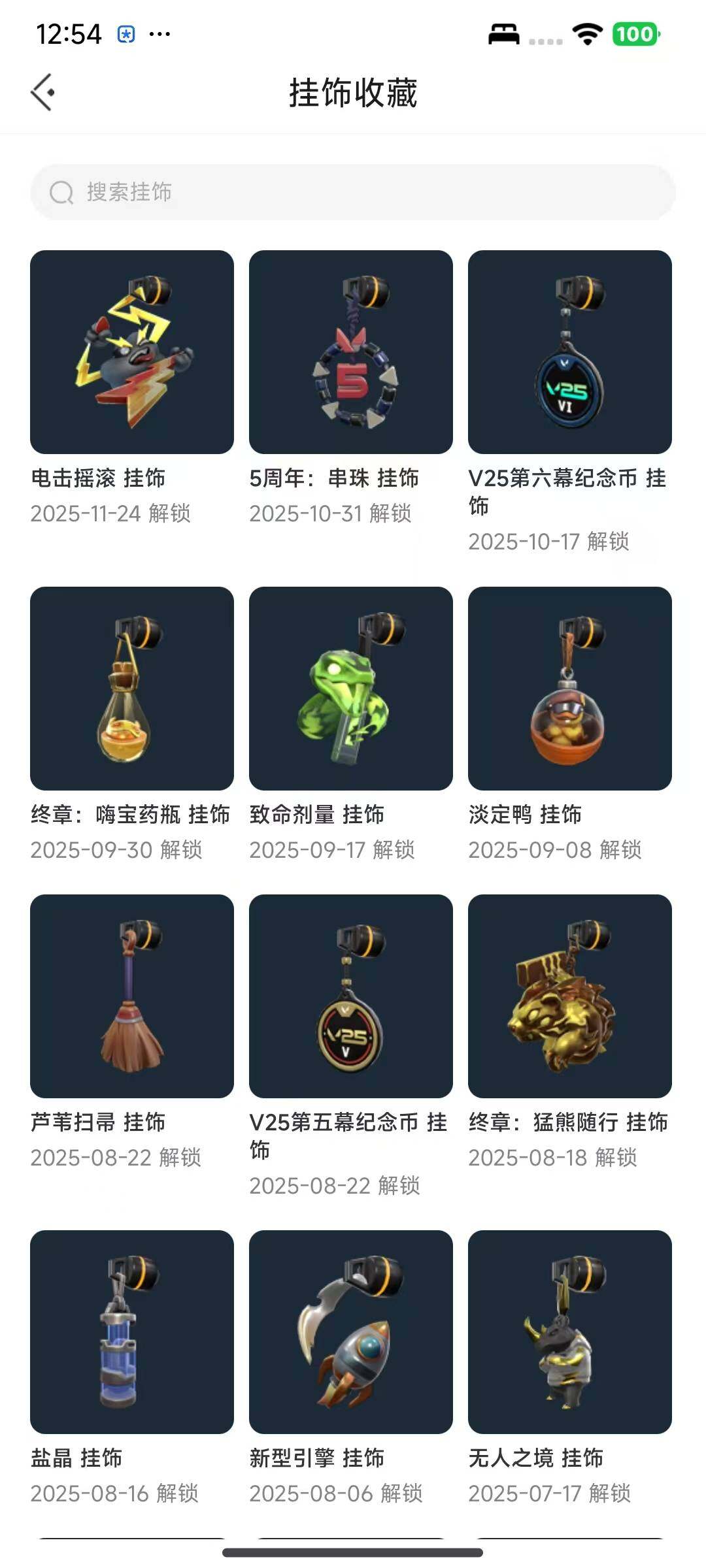
Task: Open 终章：嗨宝药瓶 挂饰
Action: point(132,689)
